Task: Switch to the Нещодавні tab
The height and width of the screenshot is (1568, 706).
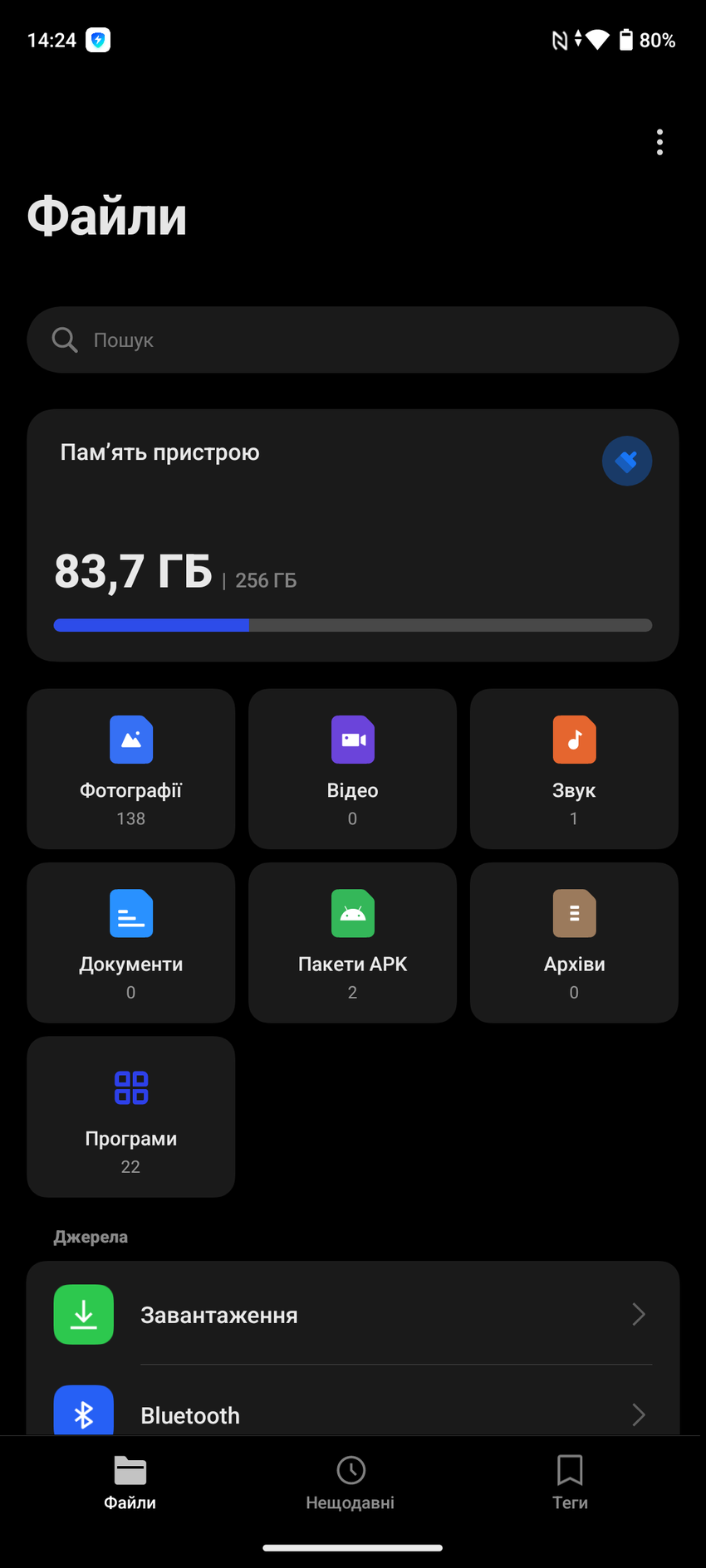Action: (x=351, y=1483)
